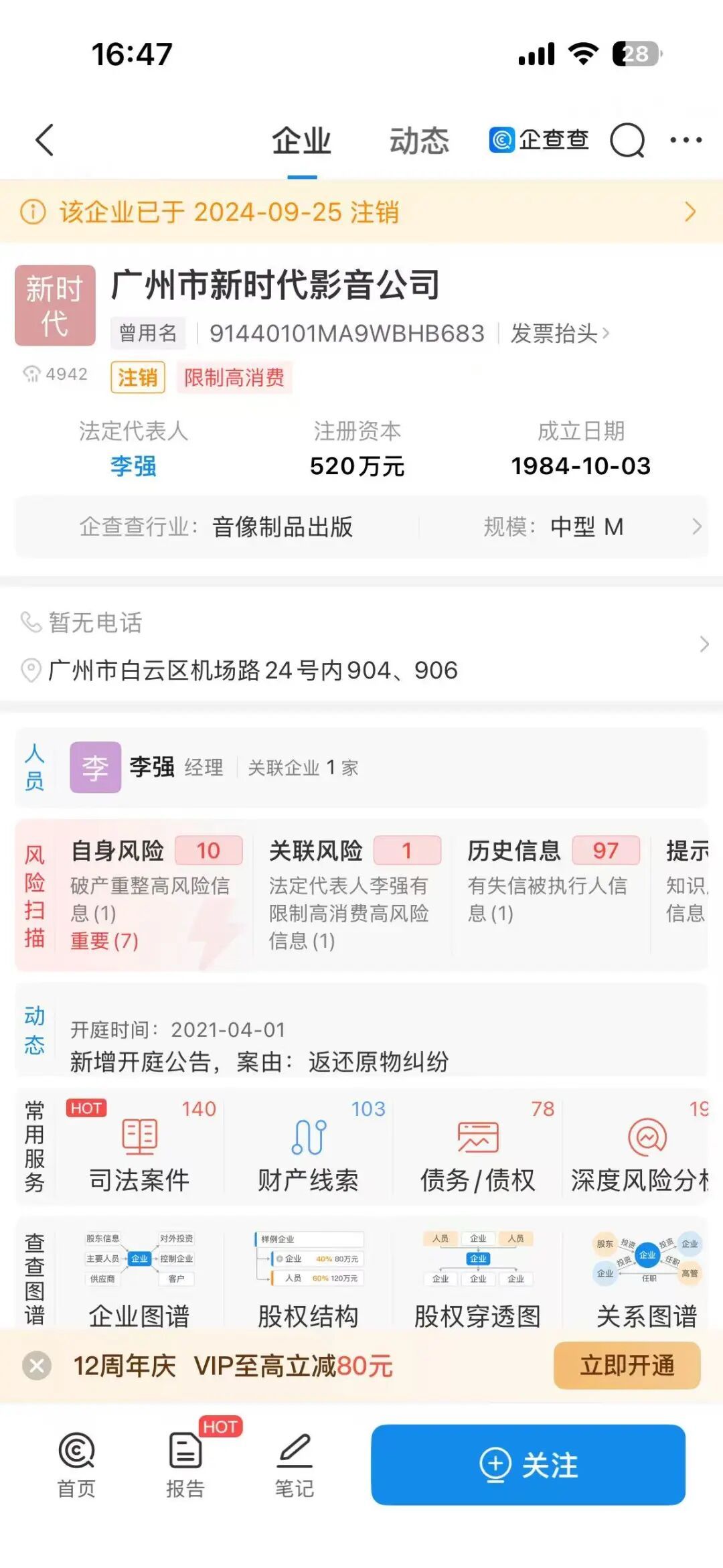Open the company address details
Viewport: 723px width, 1568px height.
361,670
